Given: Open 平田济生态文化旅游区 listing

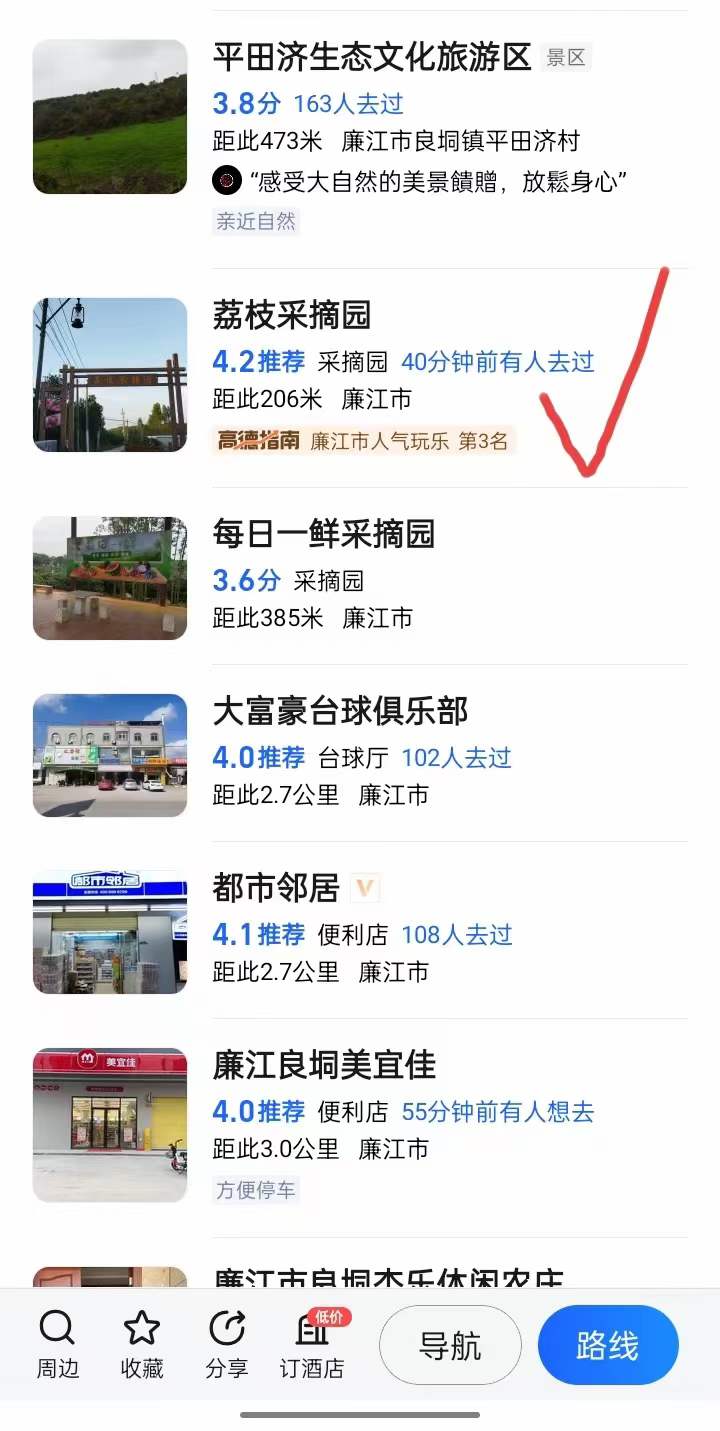Looking at the screenshot, I should (x=371, y=58).
